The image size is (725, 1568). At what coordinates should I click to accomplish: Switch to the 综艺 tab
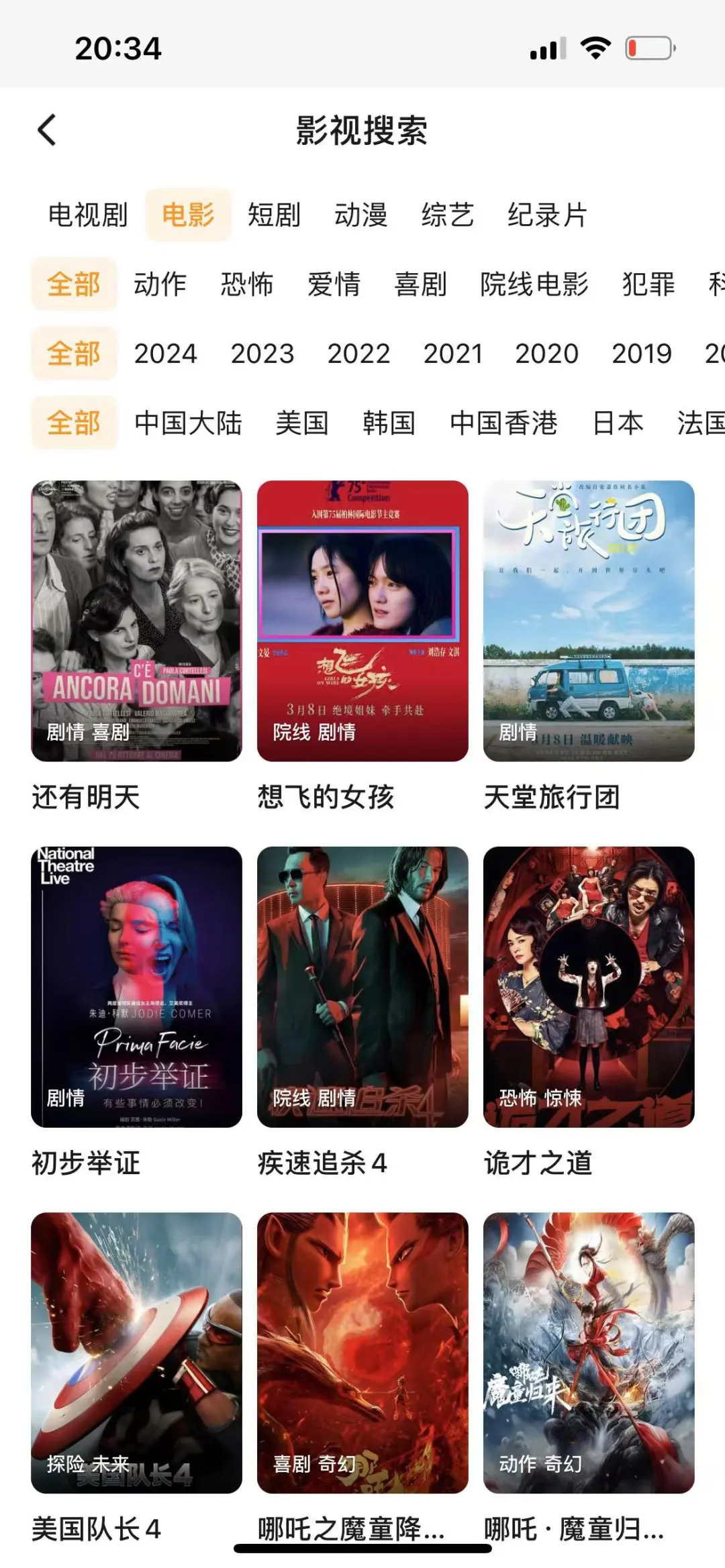(448, 215)
